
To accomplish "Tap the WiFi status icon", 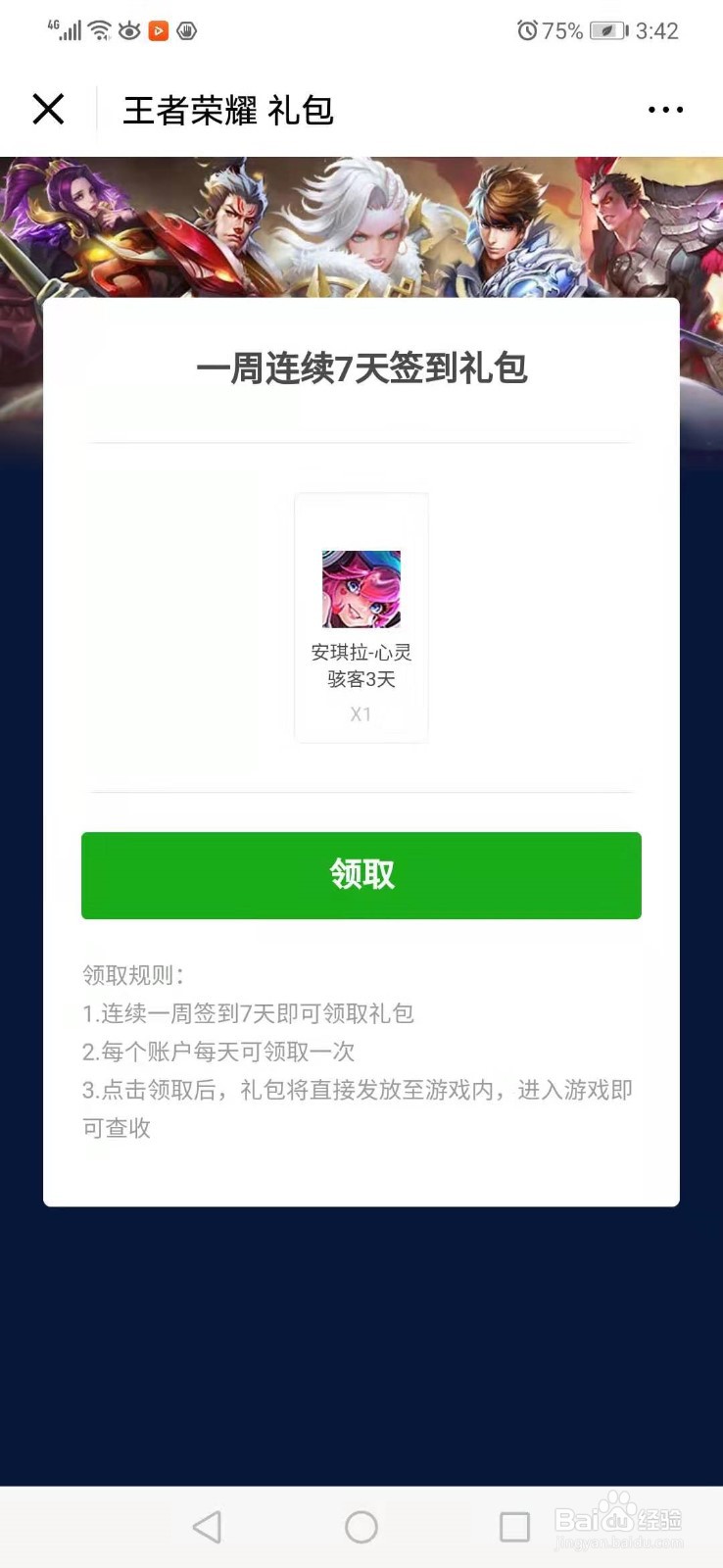I will (x=97, y=30).
